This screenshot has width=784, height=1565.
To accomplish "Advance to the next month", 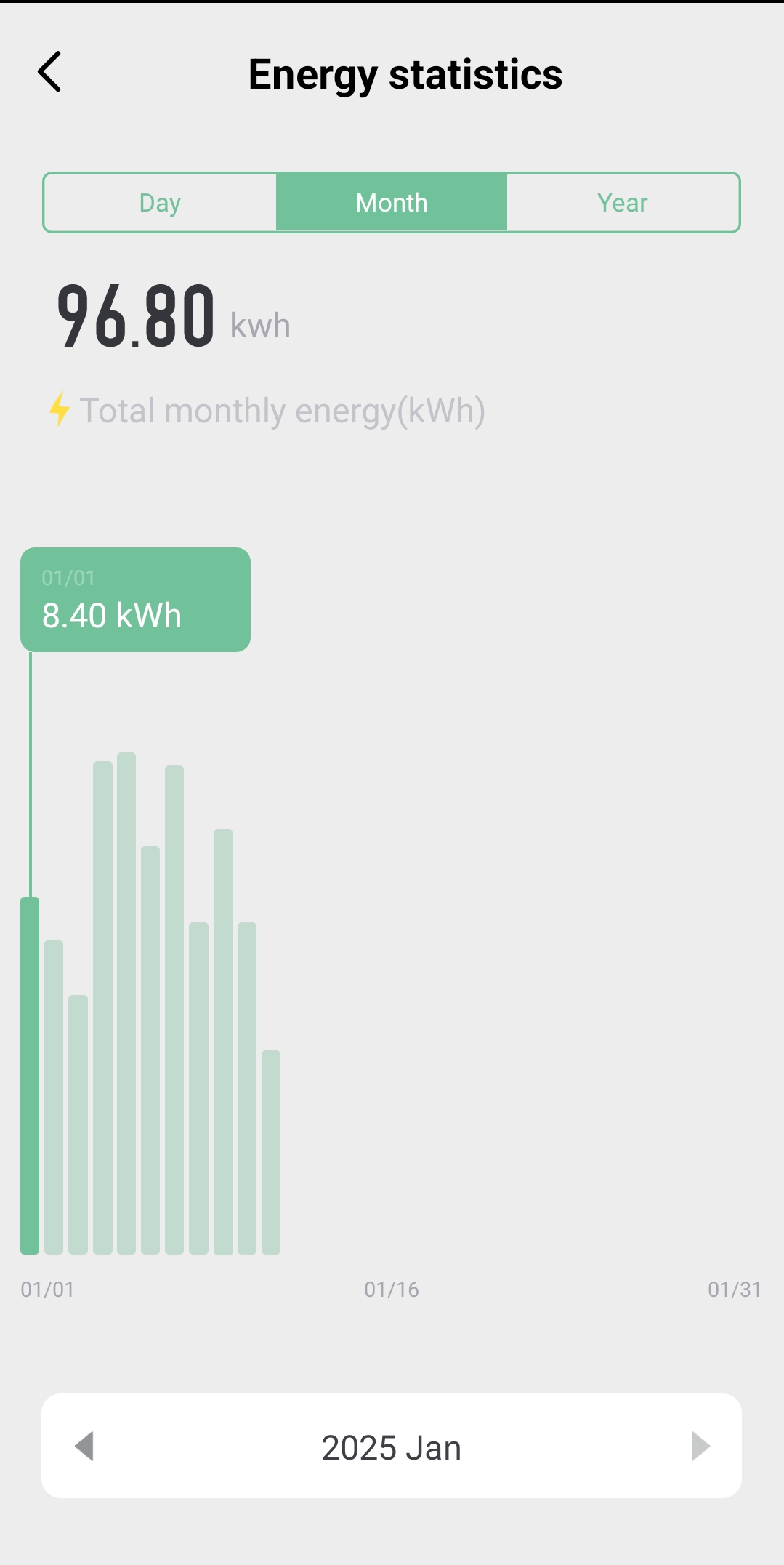I will pyautogui.click(x=700, y=1446).
